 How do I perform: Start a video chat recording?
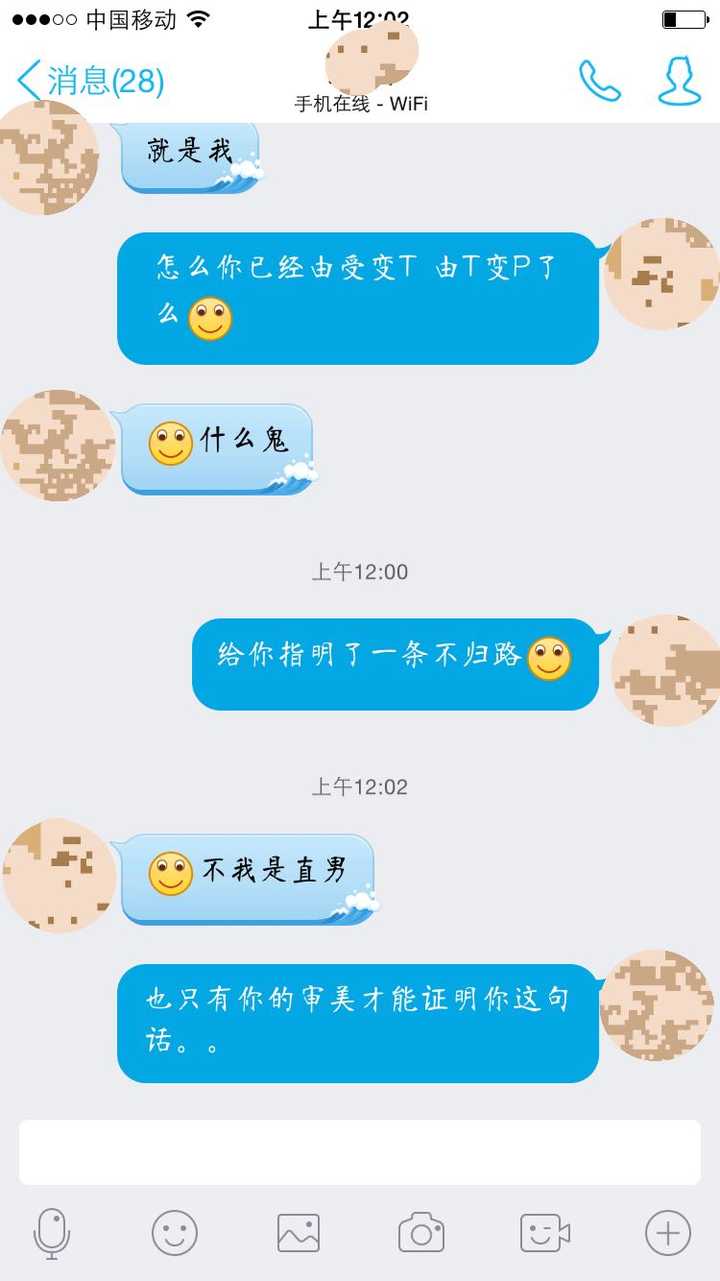545,1233
